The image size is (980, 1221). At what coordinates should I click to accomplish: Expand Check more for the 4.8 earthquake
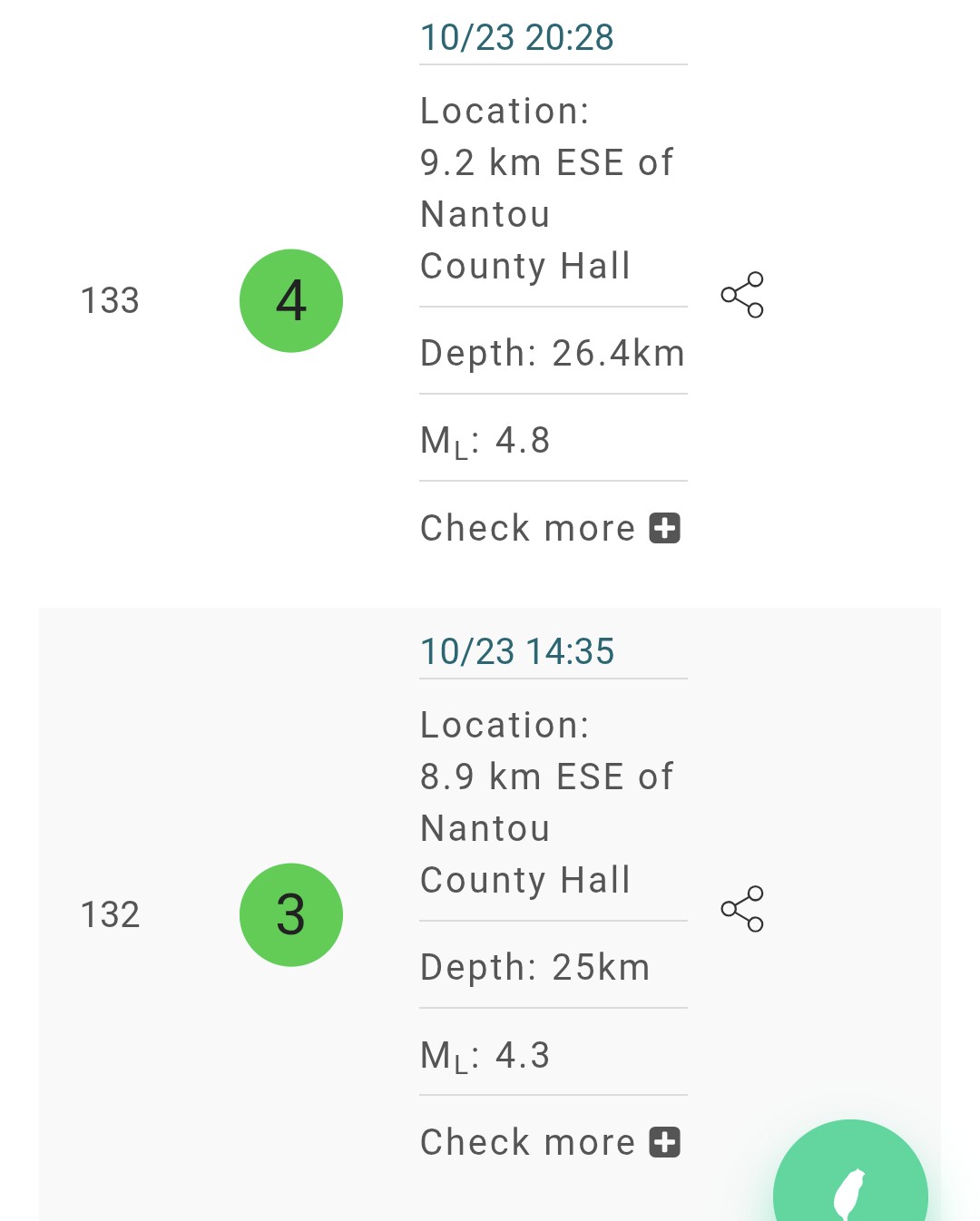point(550,528)
